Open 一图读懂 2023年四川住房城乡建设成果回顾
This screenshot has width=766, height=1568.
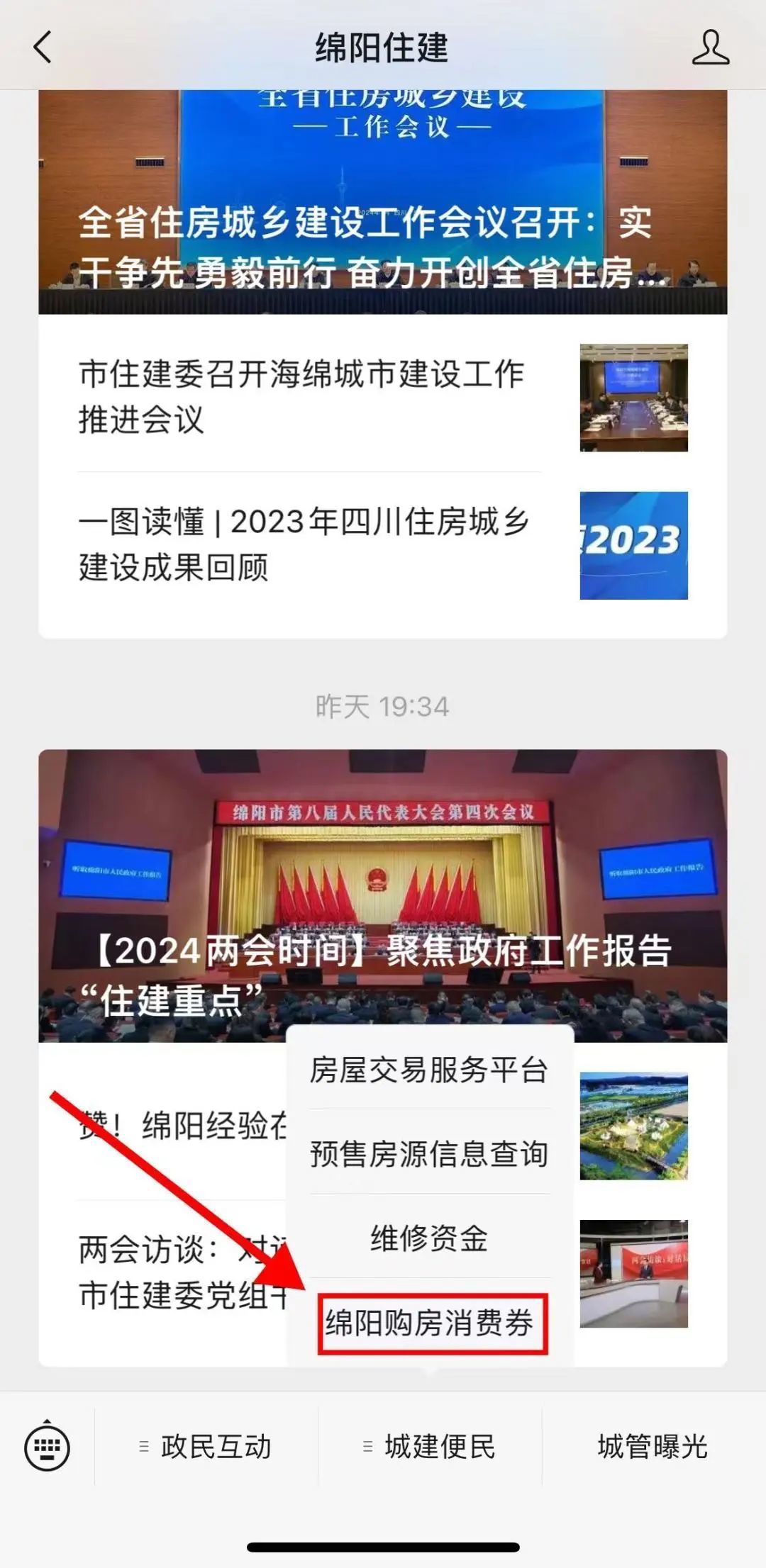pos(305,544)
